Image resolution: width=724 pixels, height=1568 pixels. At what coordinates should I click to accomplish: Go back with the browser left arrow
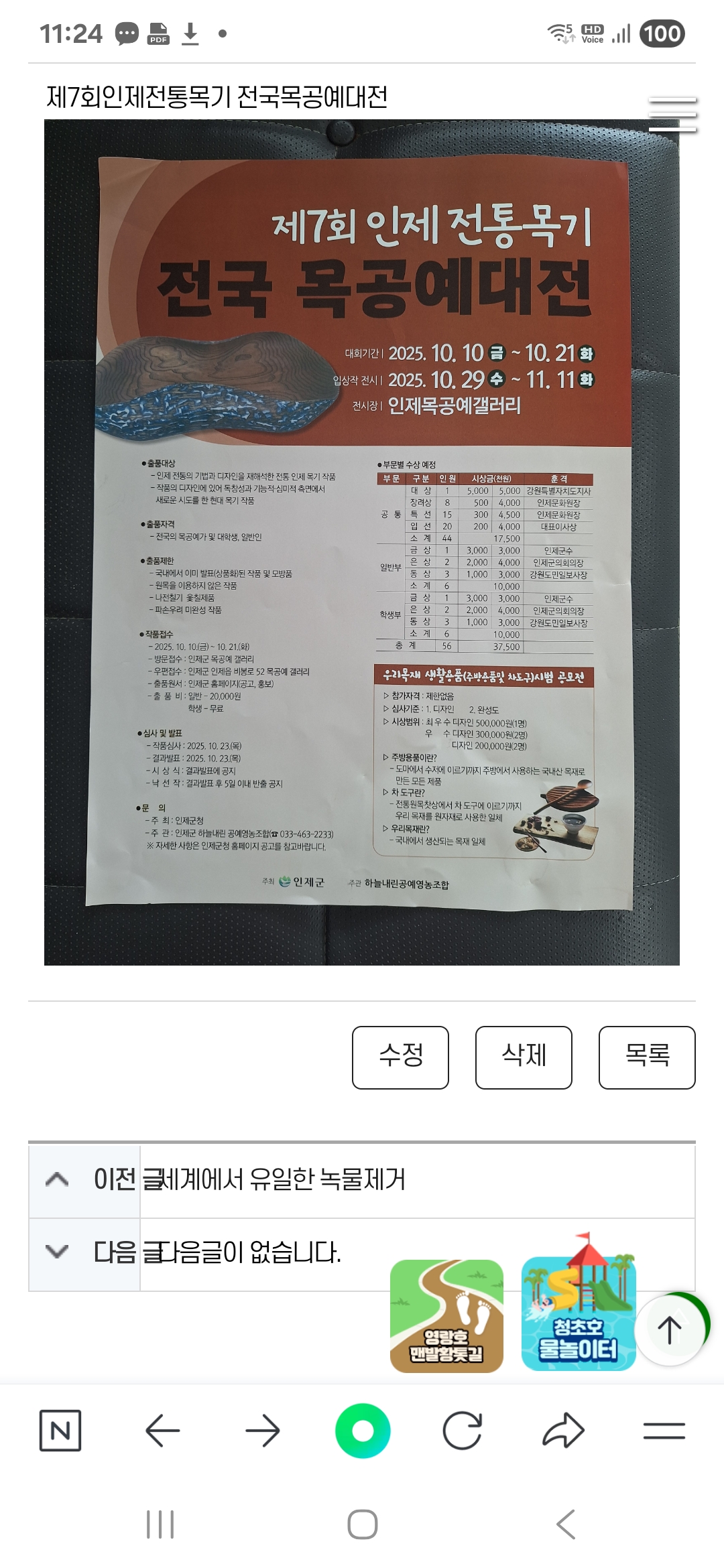click(x=162, y=1431)
